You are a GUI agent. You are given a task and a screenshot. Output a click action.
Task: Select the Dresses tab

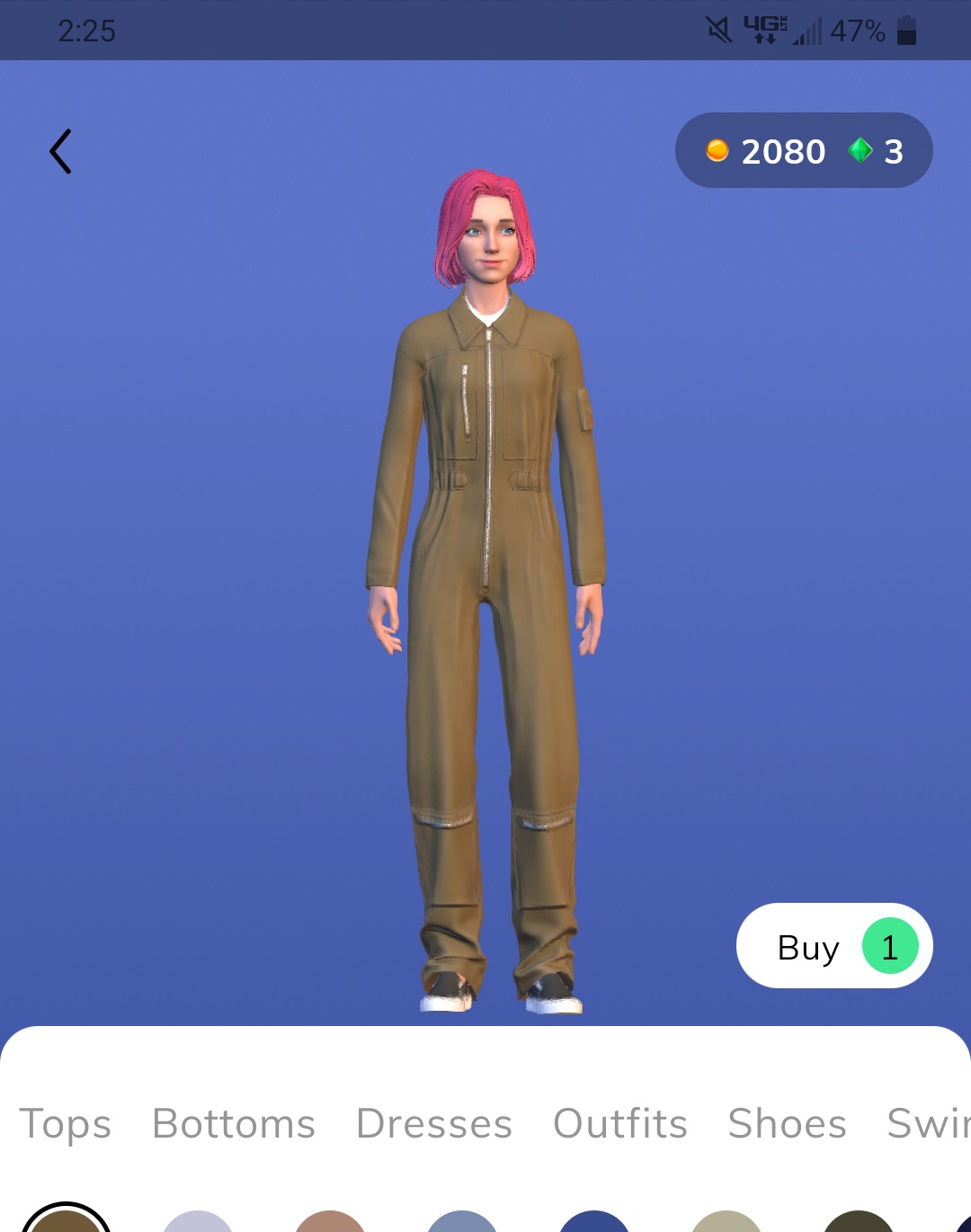click(433, 1123)
